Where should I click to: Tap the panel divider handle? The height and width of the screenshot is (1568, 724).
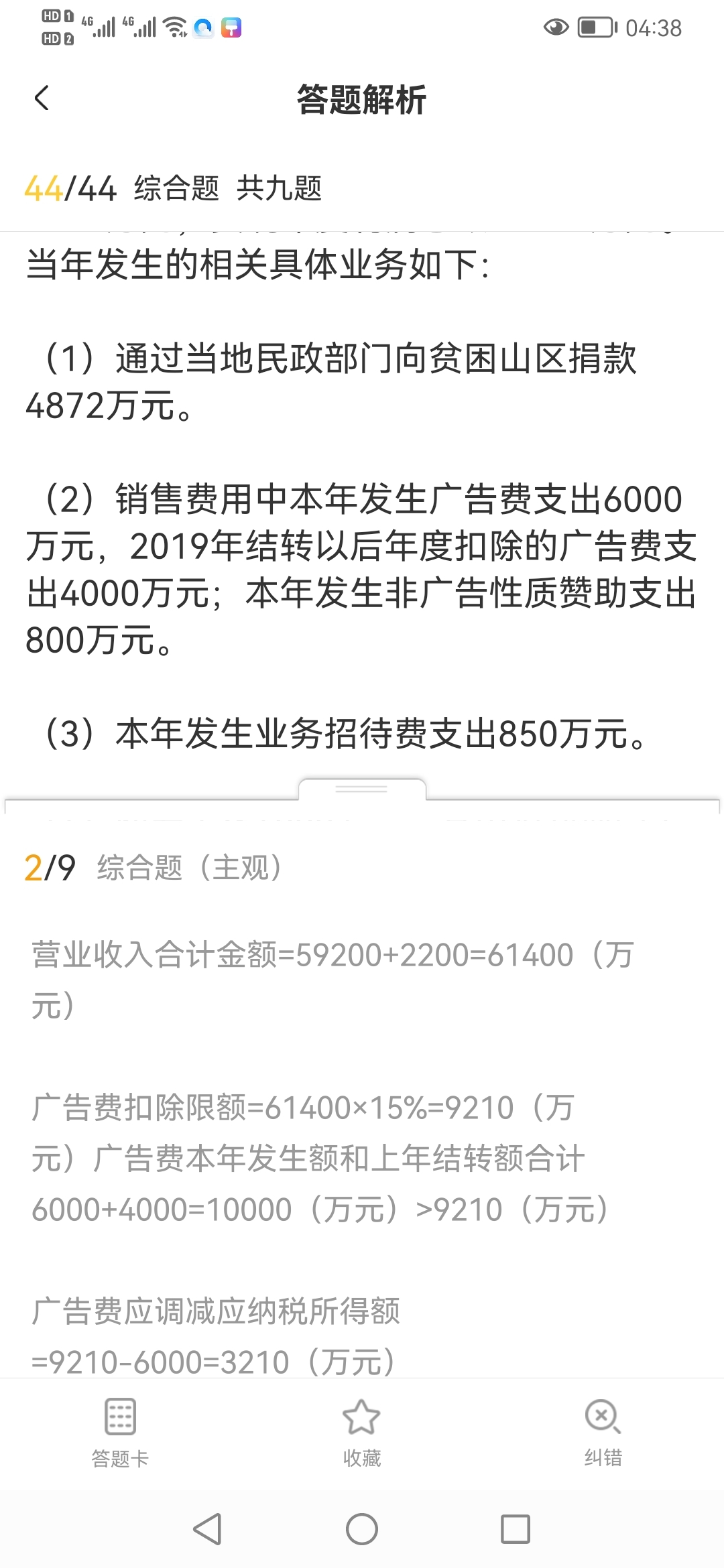362,789
